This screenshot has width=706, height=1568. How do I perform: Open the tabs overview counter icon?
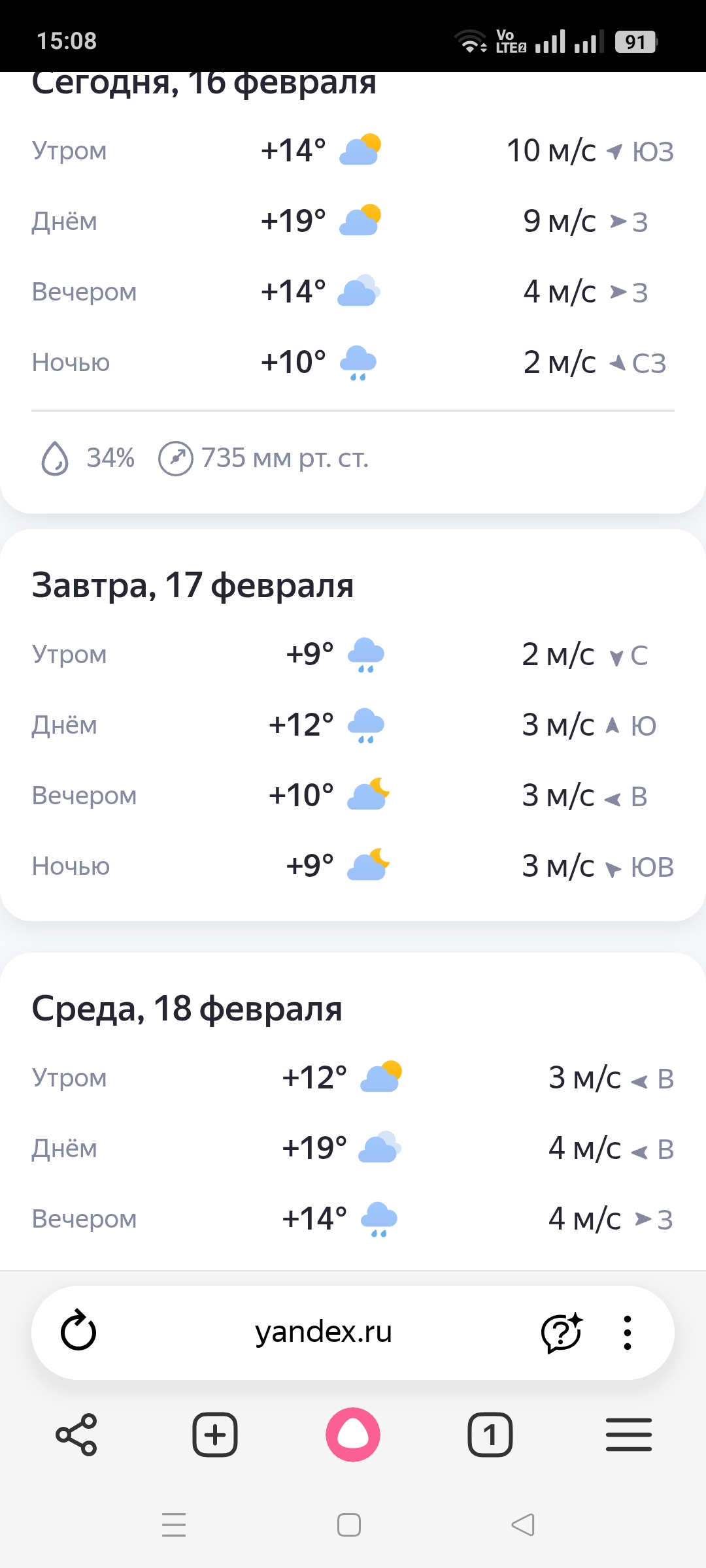pos(490,1435)
